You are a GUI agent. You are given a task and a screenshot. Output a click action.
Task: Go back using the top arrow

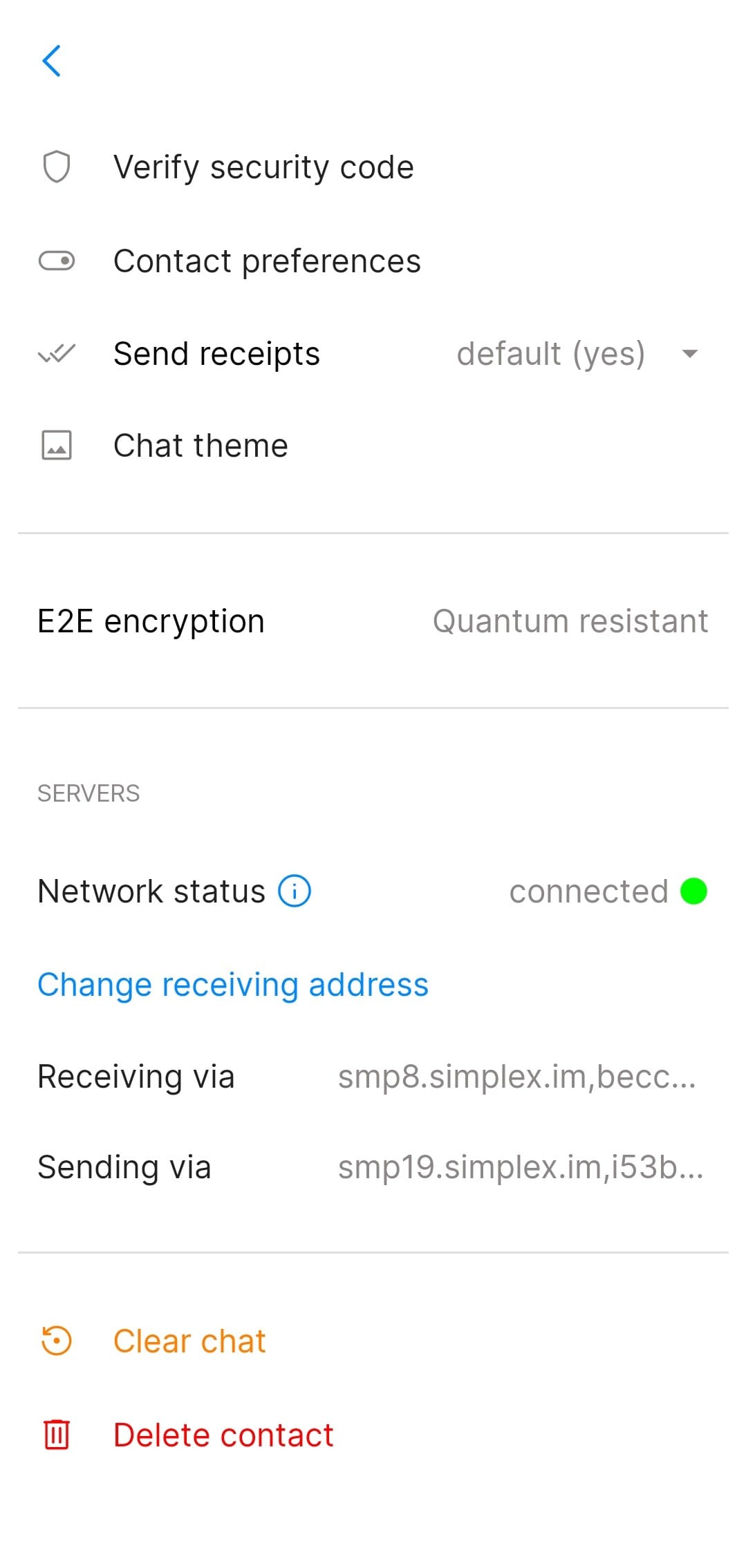click(52, 61)
